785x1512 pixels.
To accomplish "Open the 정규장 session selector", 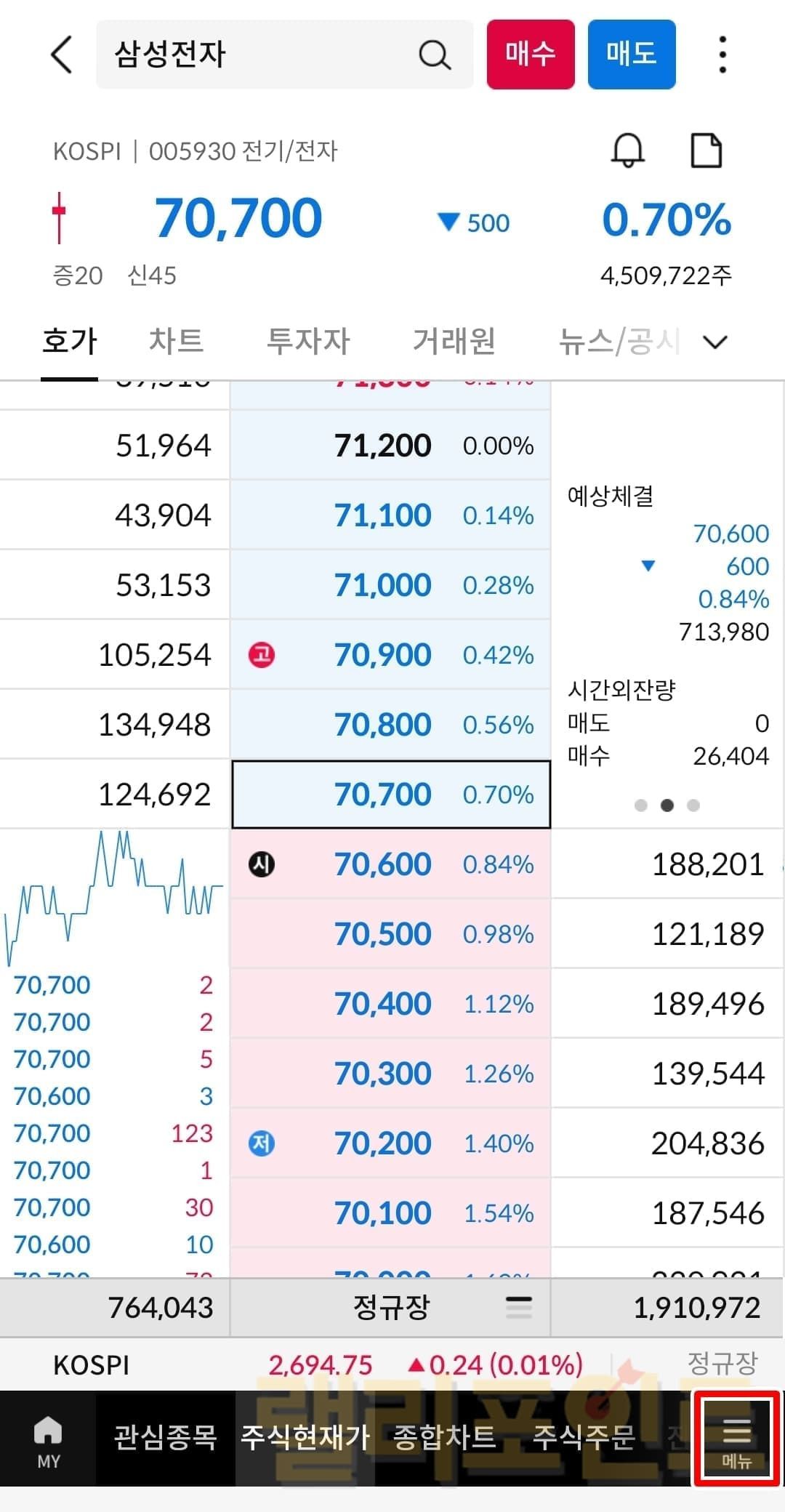I will coord(391,1308).
